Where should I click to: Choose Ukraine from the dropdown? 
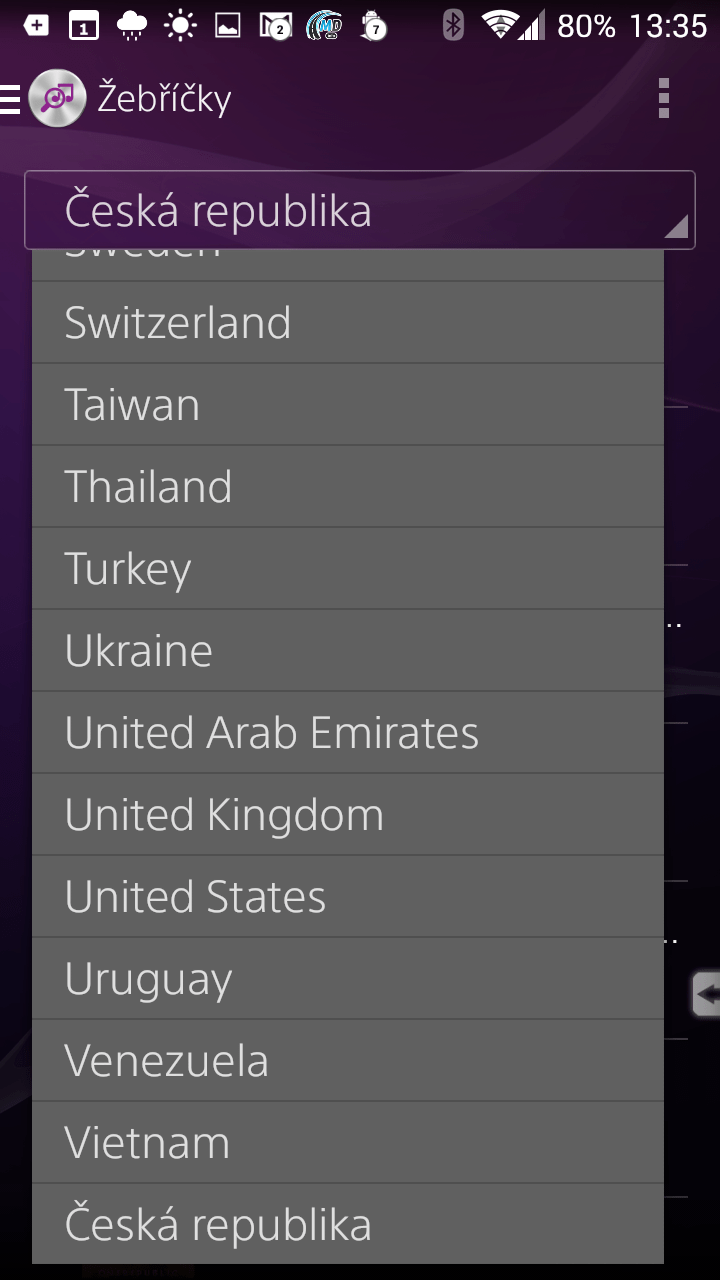point(347,651)
